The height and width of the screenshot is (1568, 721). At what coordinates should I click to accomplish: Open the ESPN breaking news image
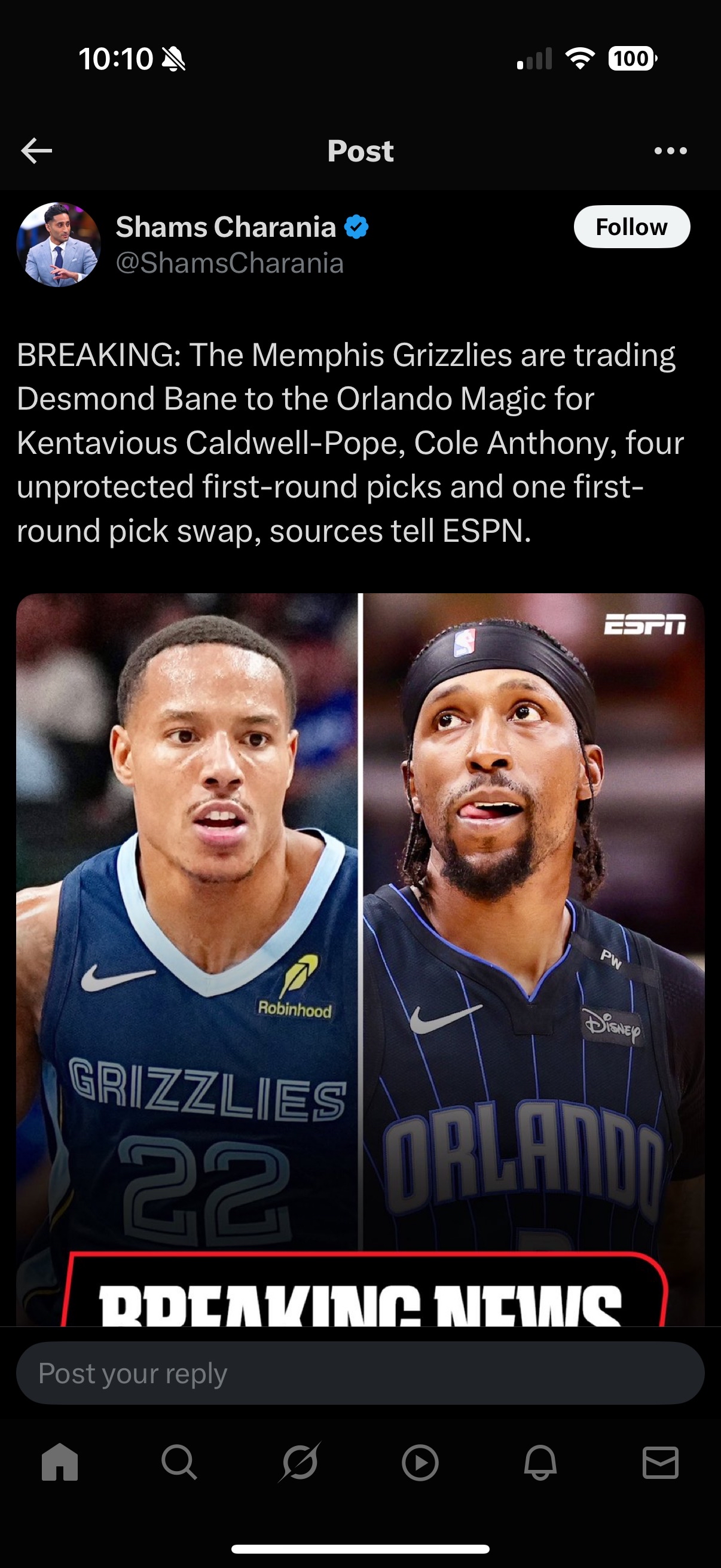360,959
